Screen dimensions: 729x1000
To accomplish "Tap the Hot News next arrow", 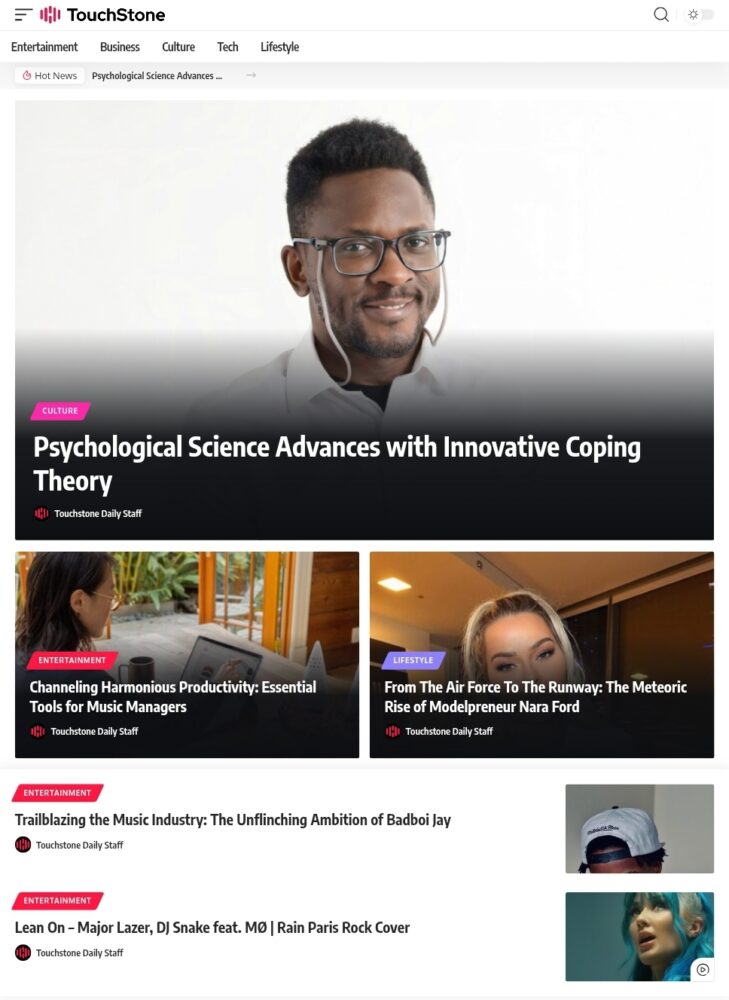I will click(x=251, y=75).
